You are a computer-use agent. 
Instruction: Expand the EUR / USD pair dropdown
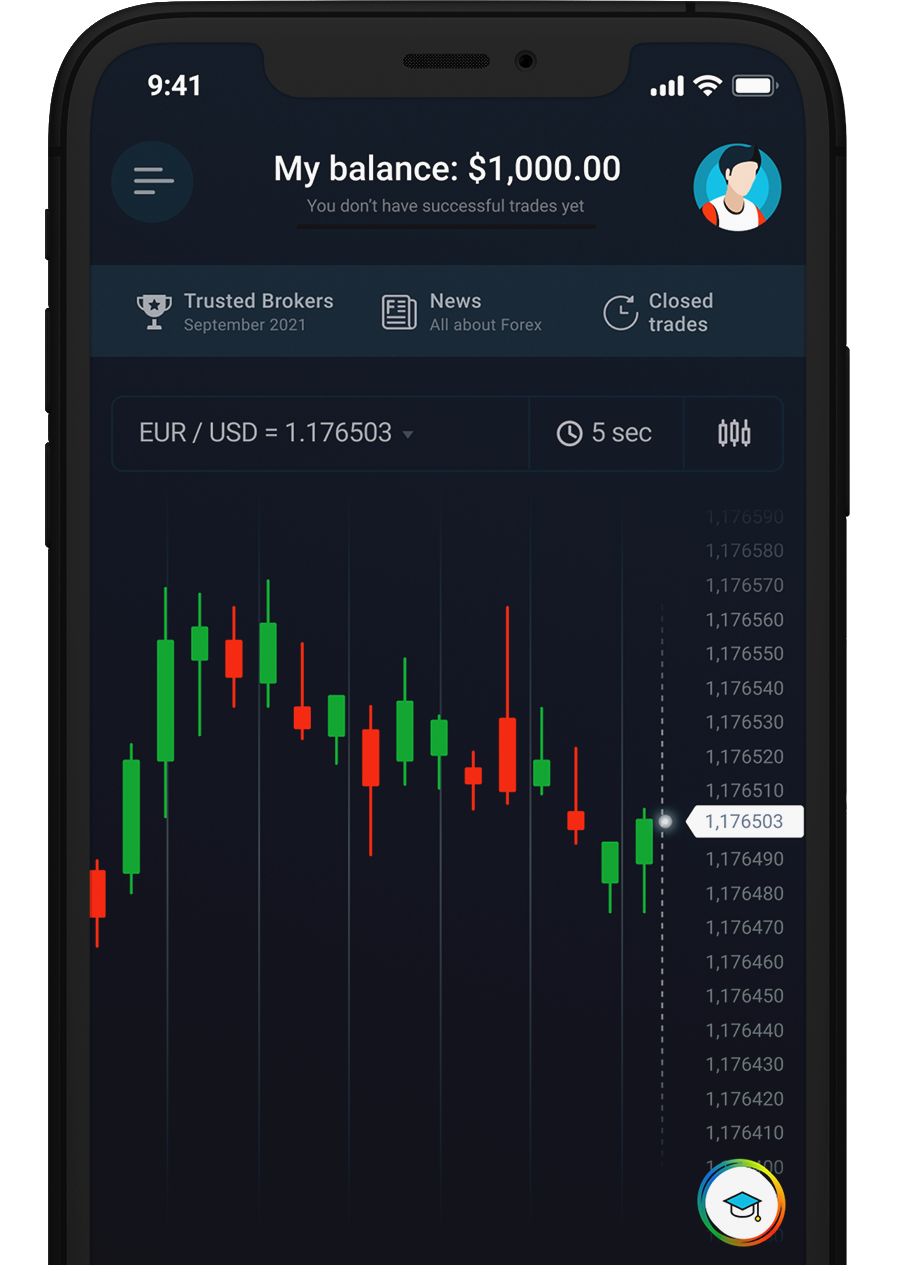[x=278, y=433]
